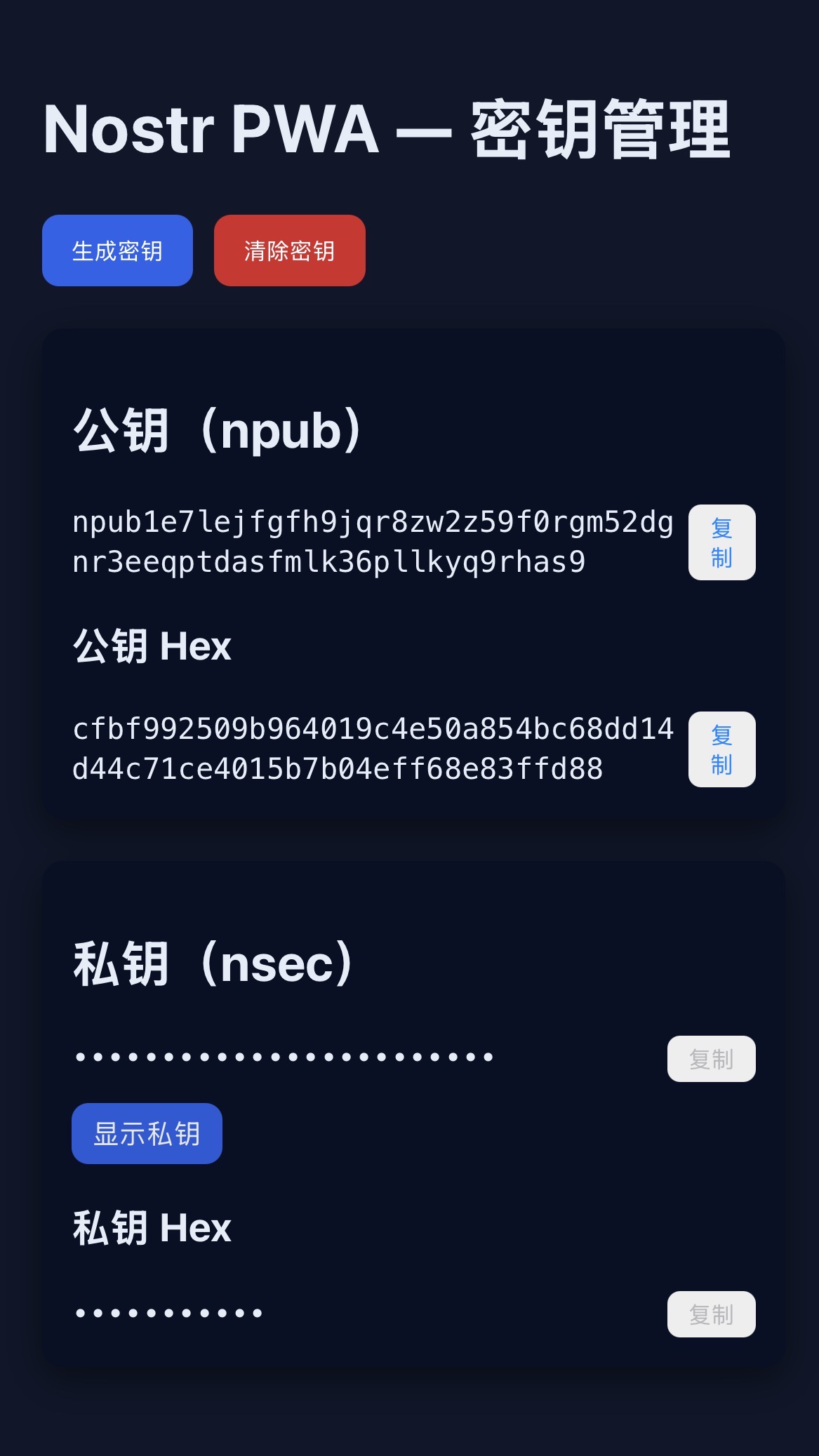Copy the npub public key

(x=721, y=542)
